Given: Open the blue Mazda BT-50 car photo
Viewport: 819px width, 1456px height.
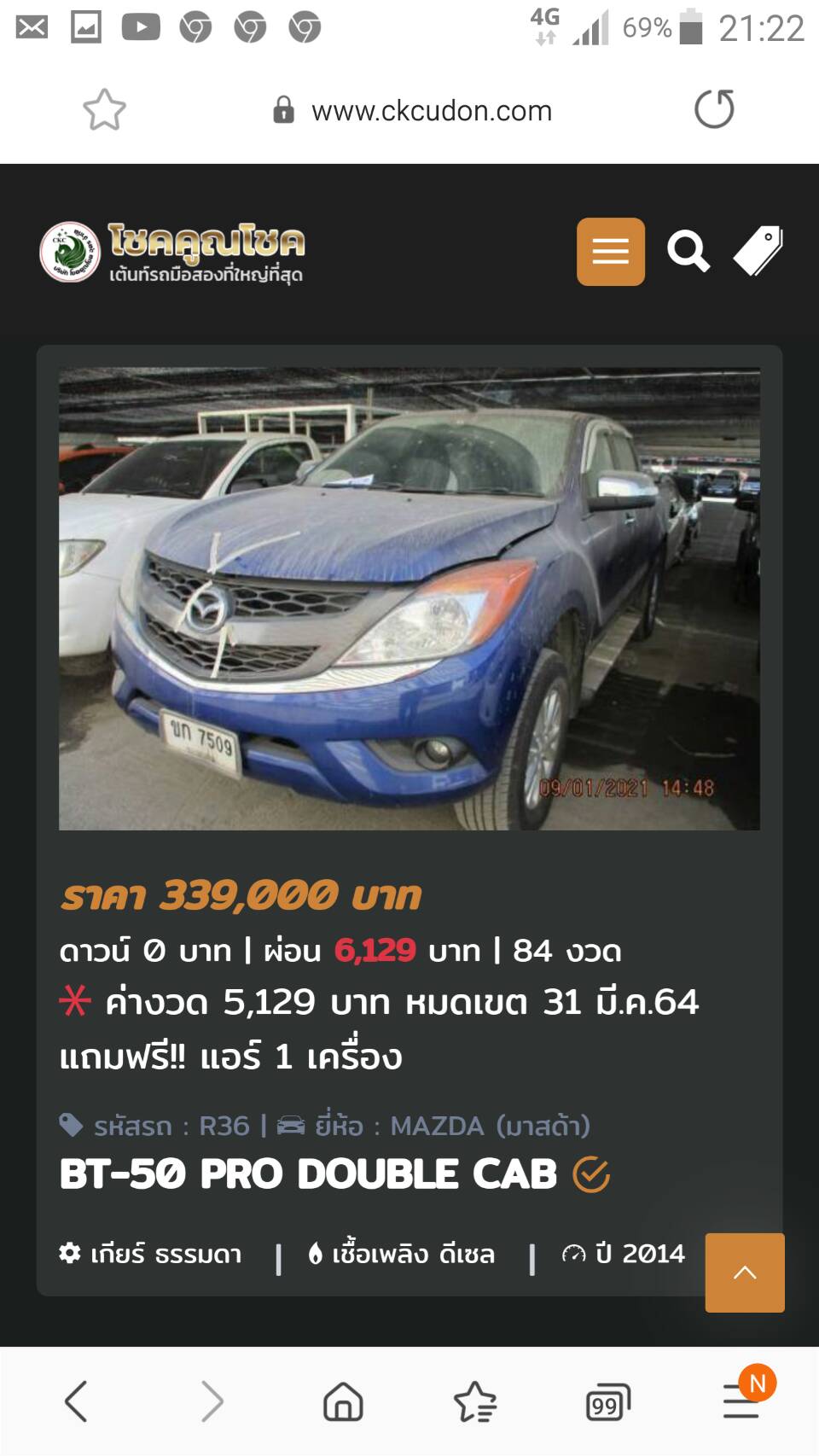Looking at the screenshot, I should point(409,598).
